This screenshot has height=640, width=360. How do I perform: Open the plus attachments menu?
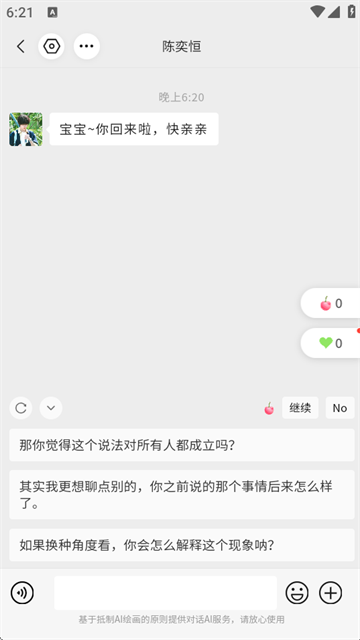tap(330, 593)
